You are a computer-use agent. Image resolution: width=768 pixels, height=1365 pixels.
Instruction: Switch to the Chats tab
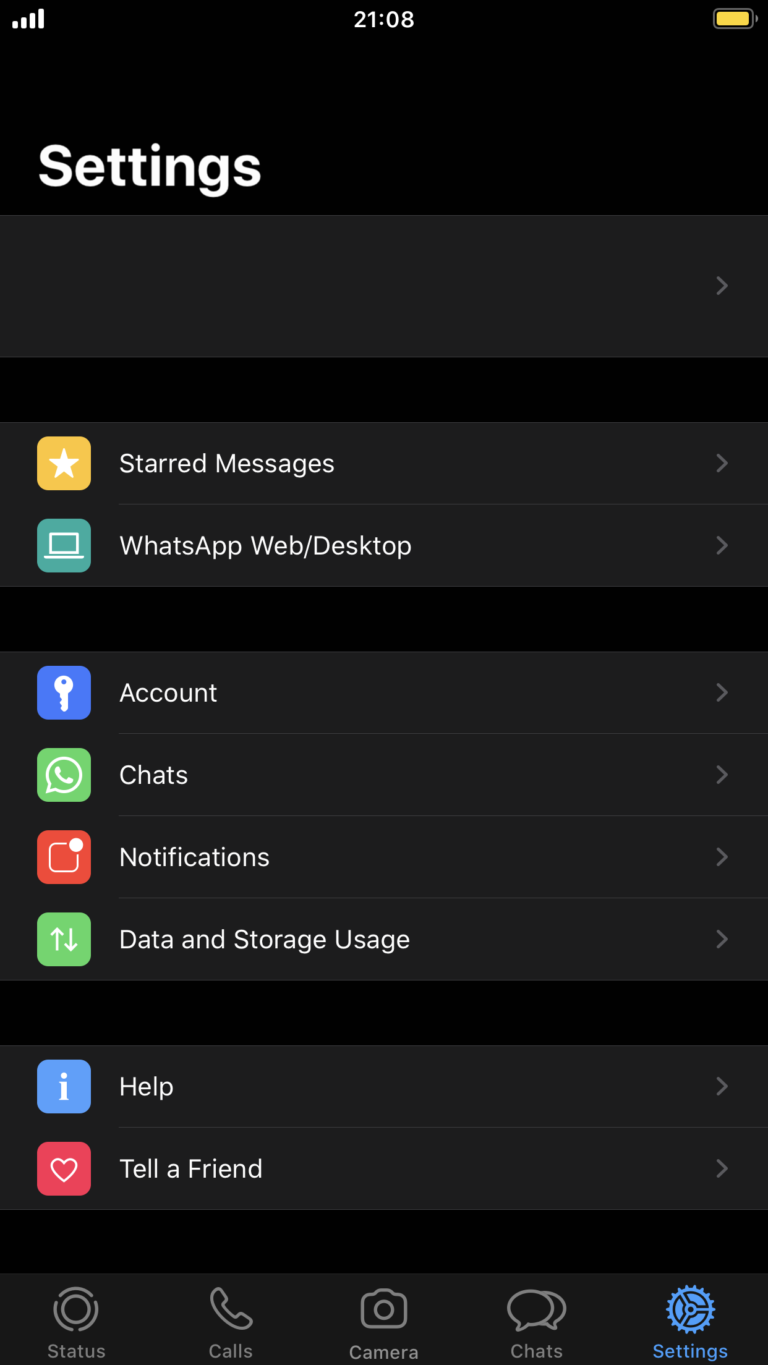pyautogui.click(x=537, y=1322)
